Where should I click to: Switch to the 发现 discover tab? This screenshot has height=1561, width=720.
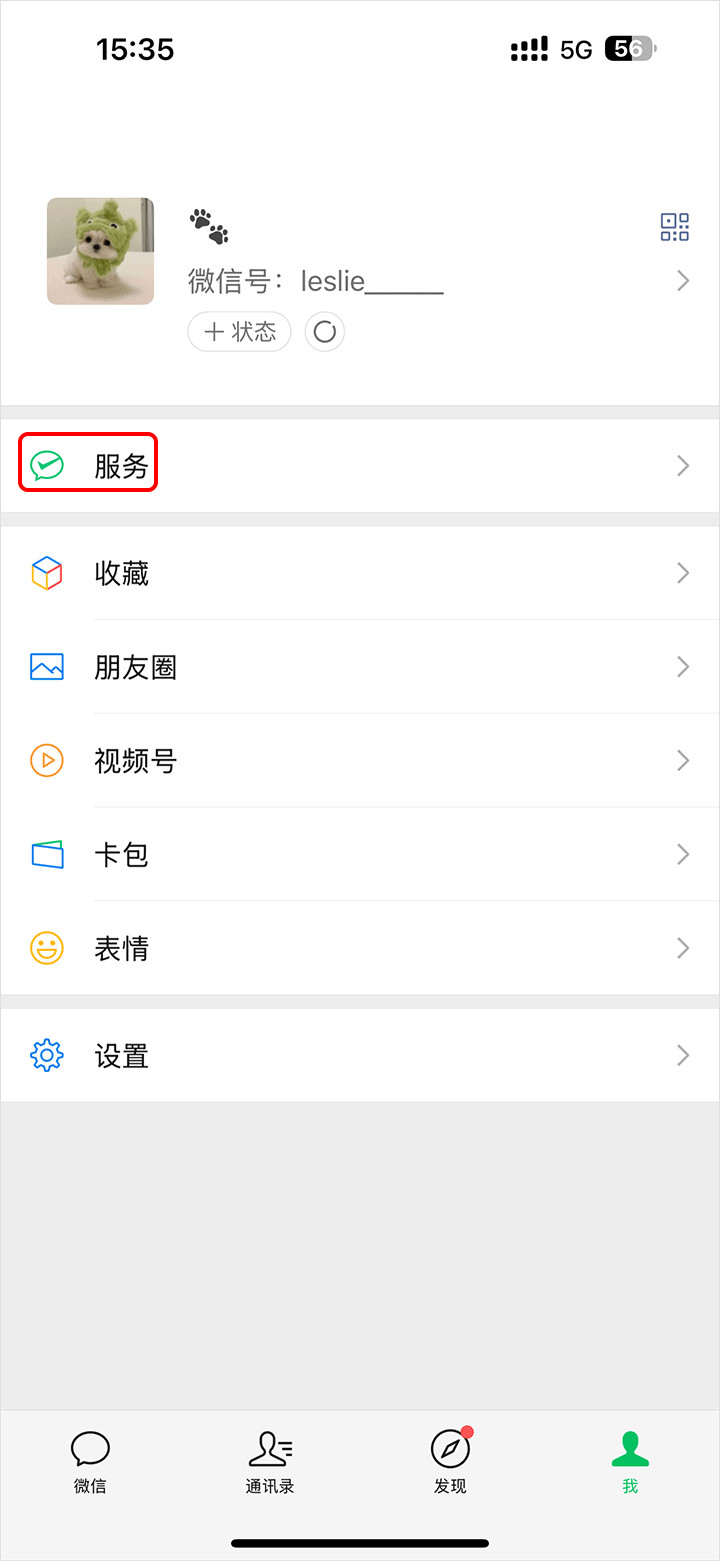[450, 1462]
